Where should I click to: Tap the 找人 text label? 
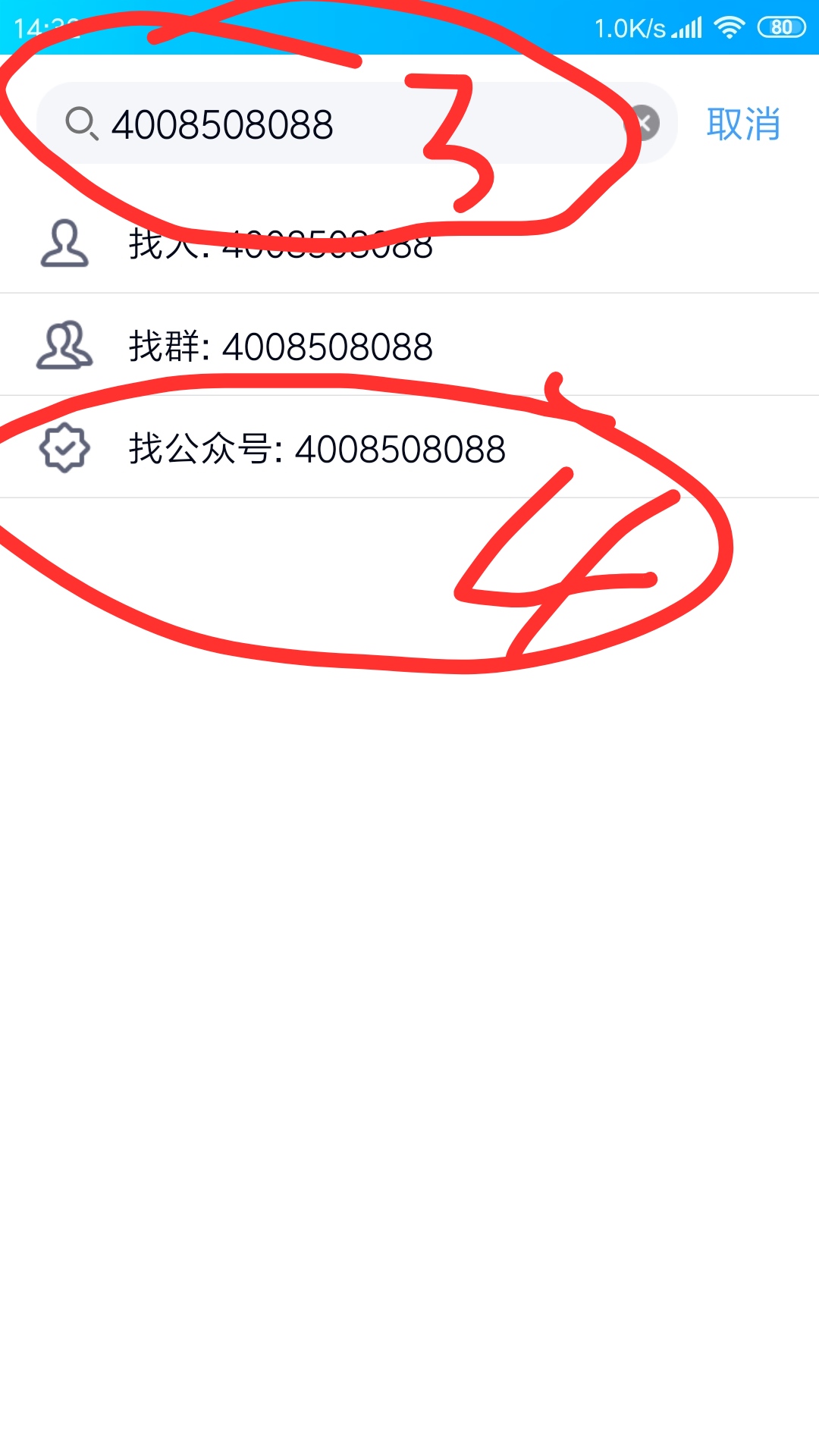(168, 244)
